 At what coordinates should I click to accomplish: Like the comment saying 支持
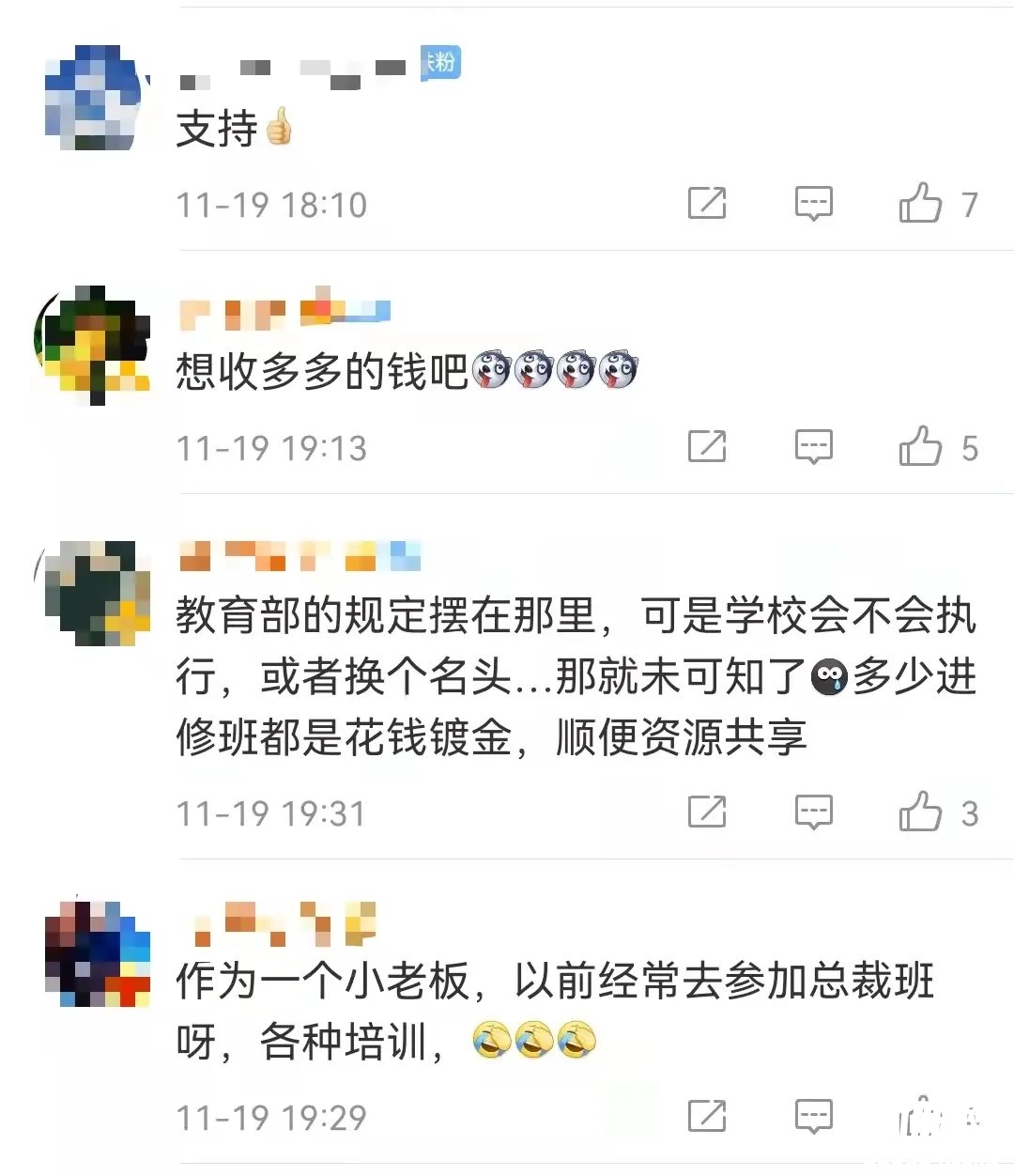(920, 203)
